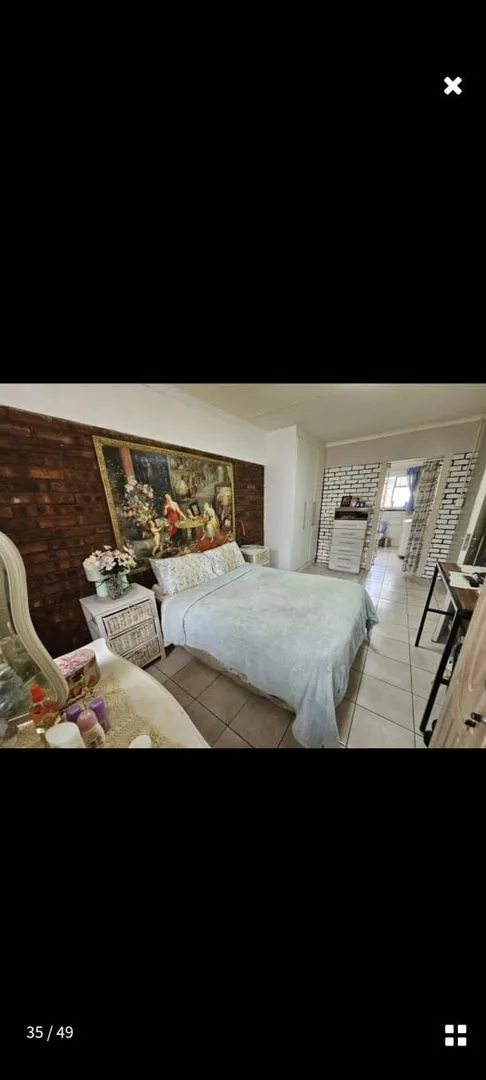Viewport: 486px width, 1080px height.
Task: Tap the bedroom photo
Action: point(243,565)
